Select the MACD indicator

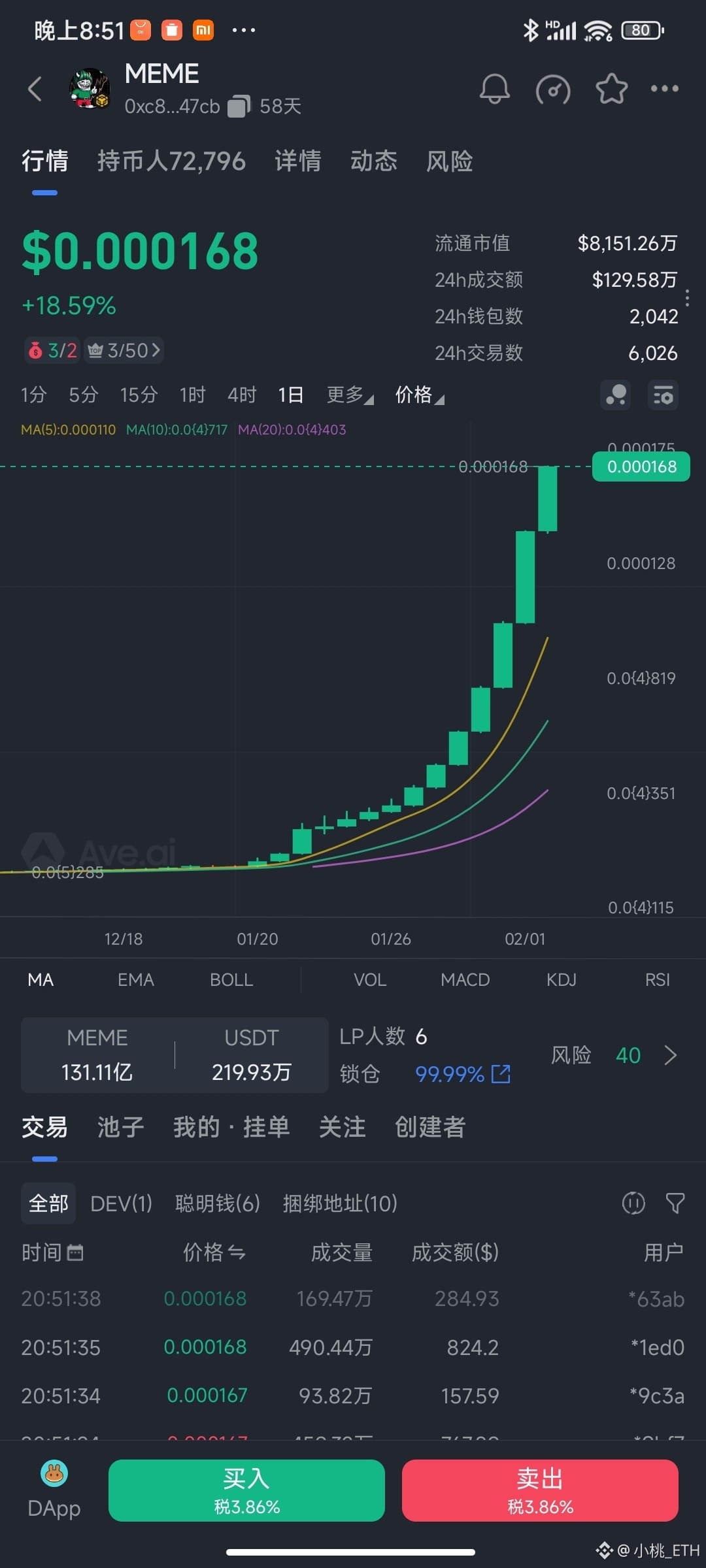(x=465, y=979)
